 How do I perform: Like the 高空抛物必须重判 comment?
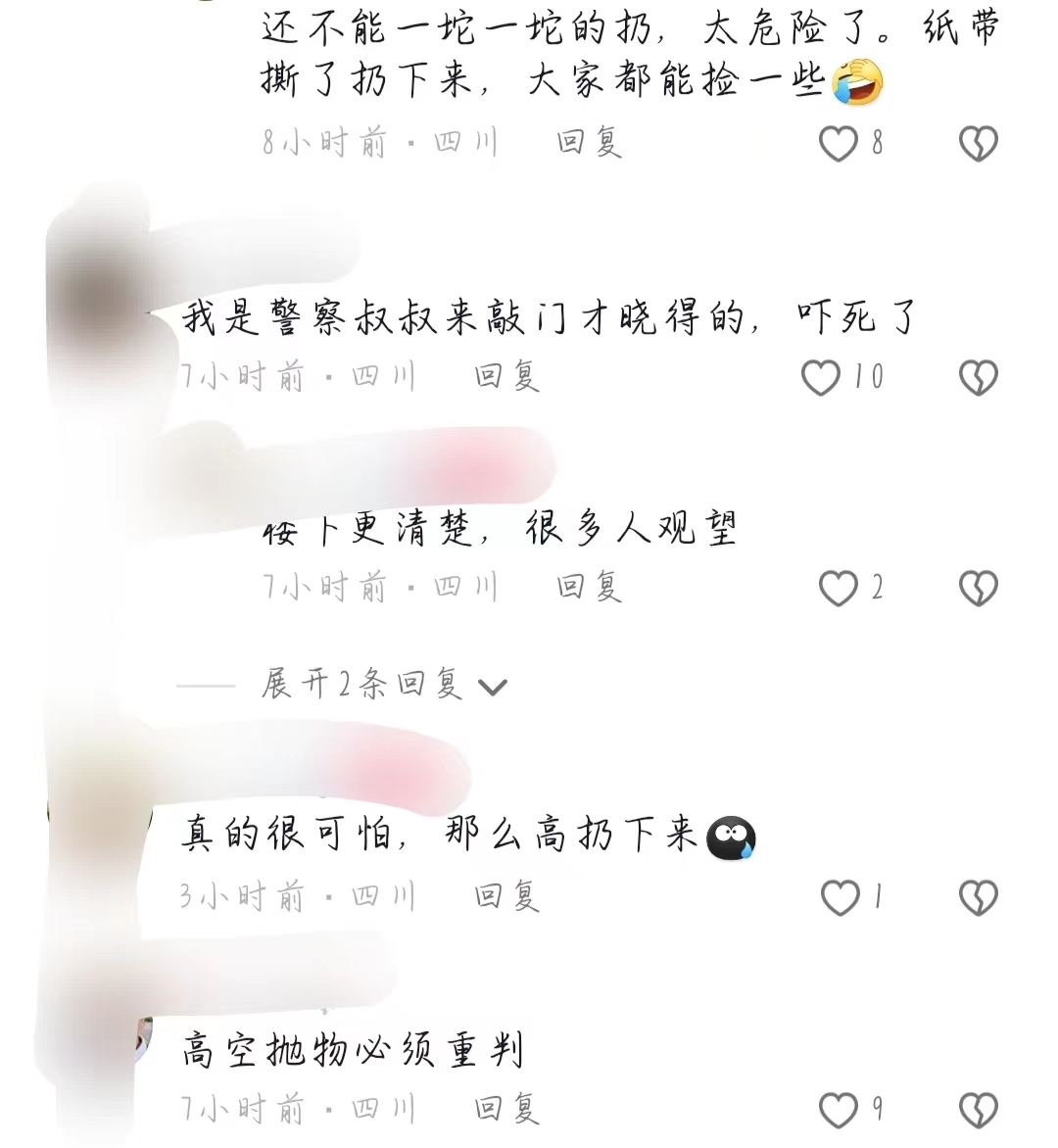(839, 1110)
